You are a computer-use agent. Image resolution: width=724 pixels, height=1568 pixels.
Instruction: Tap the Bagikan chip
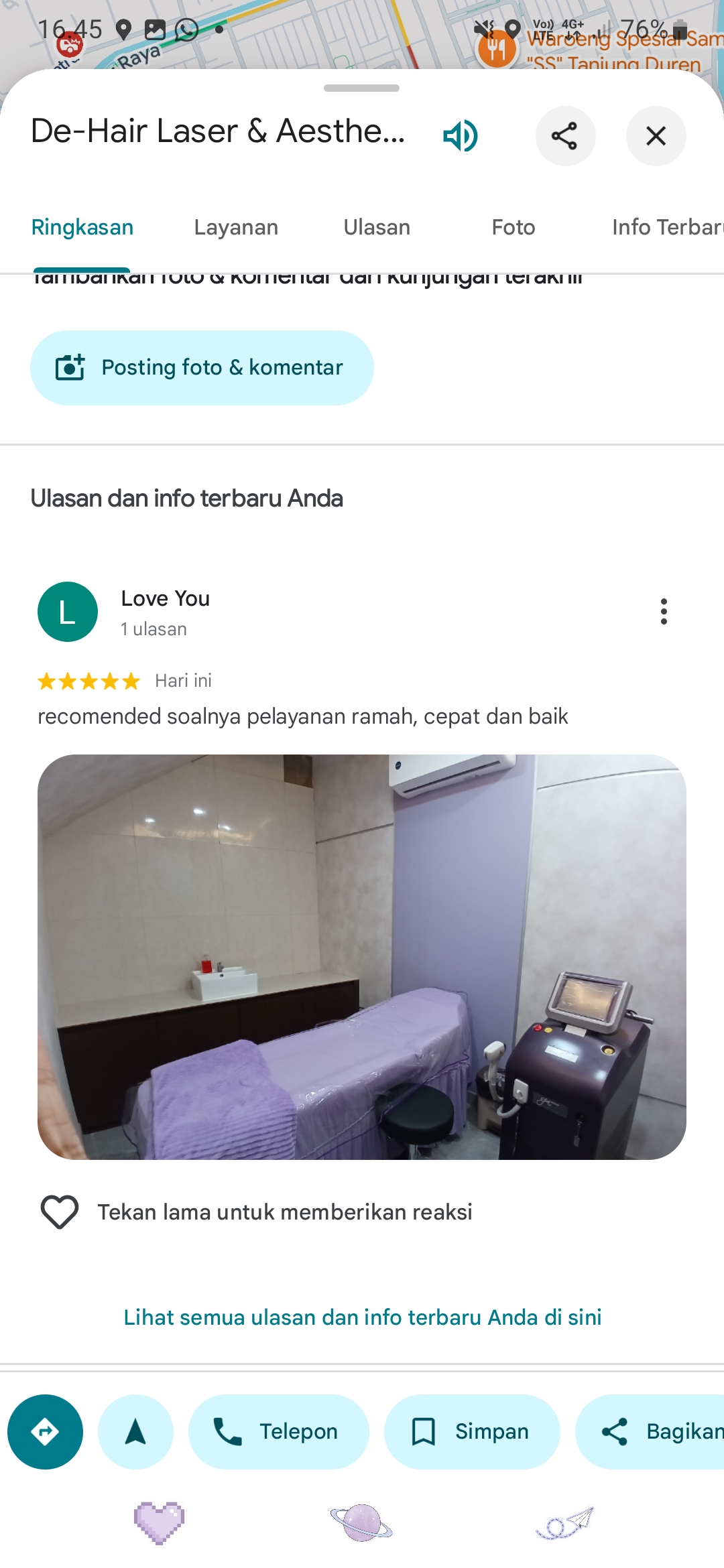[x=650, y=1432]
